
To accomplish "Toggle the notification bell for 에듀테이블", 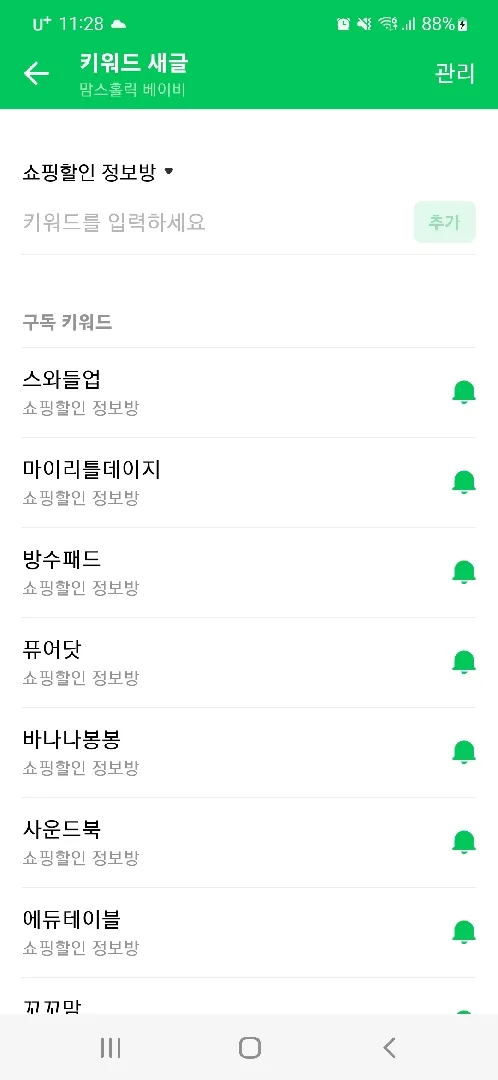I will 464,932.
